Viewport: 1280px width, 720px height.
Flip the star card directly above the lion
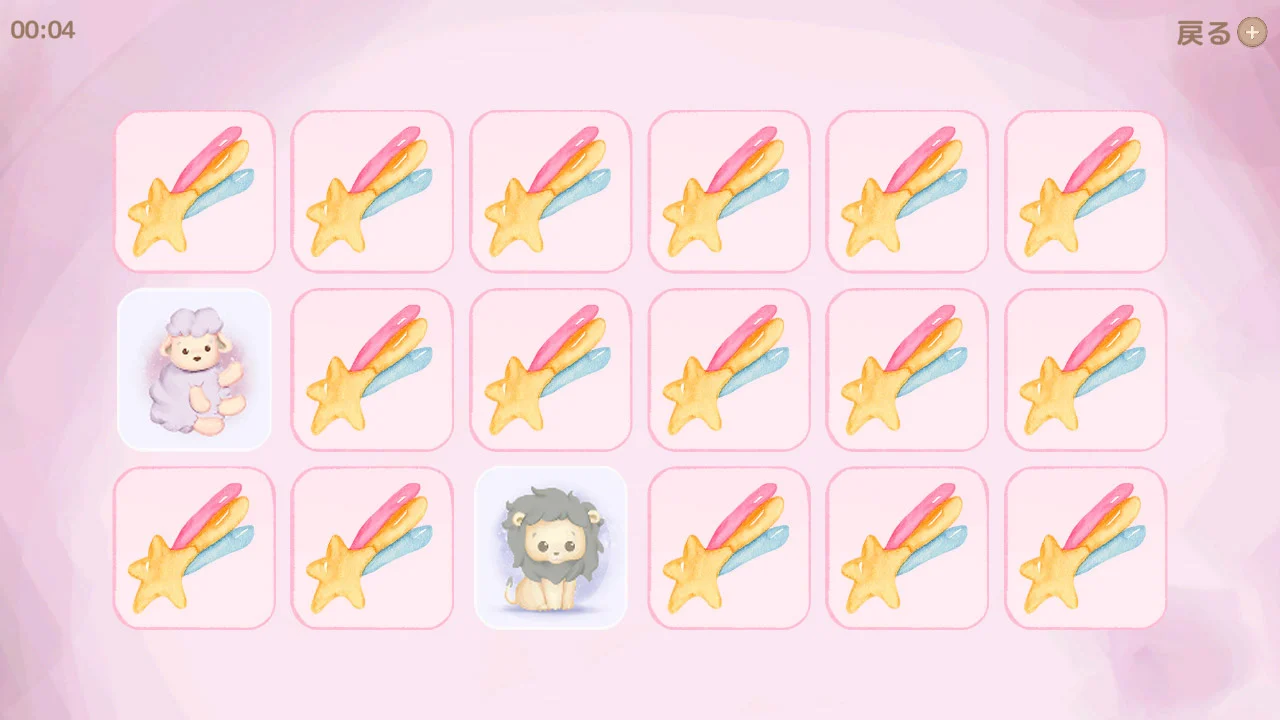point(551,370)
